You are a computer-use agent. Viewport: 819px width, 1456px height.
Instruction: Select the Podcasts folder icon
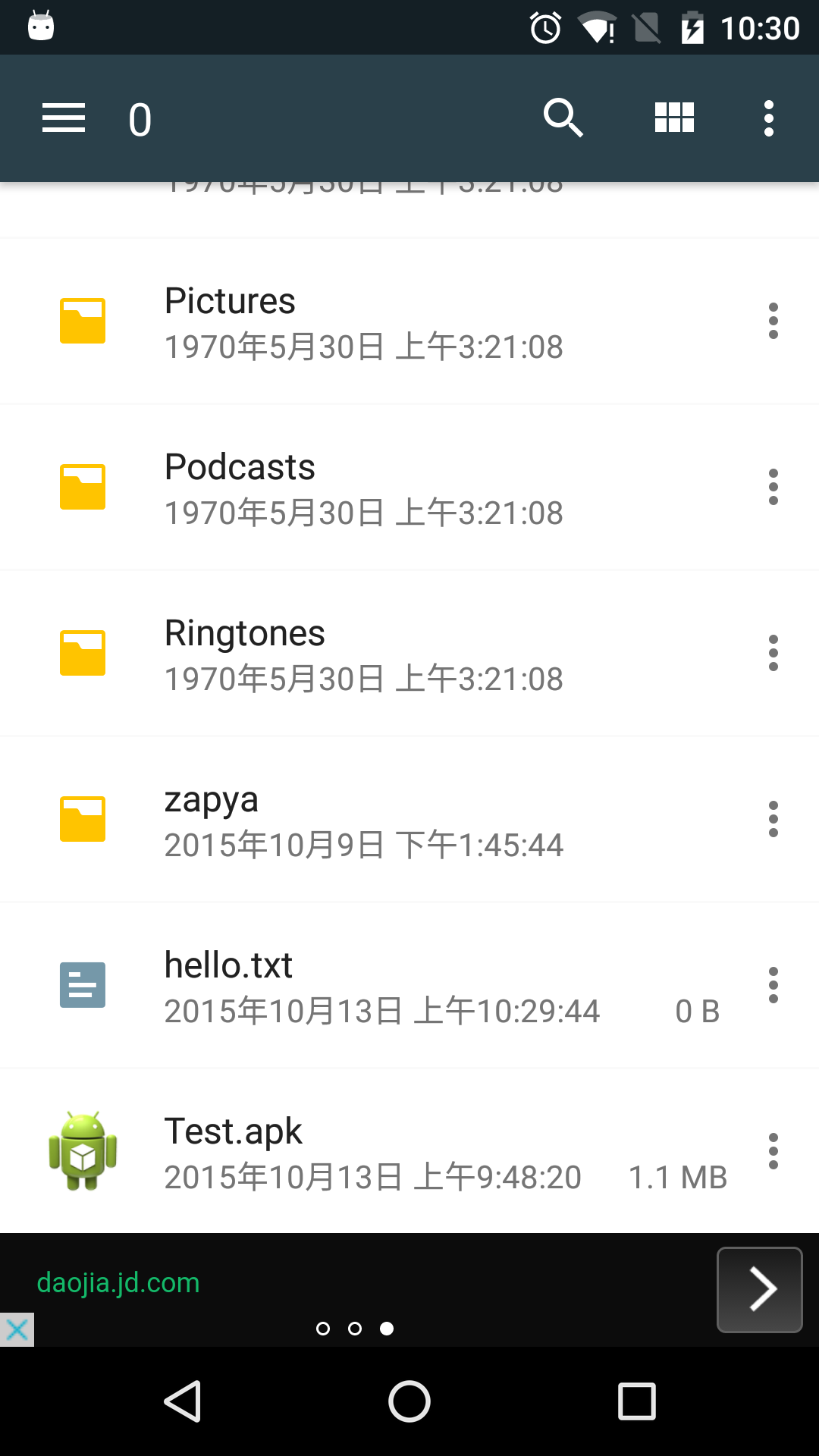click(83, 486)
